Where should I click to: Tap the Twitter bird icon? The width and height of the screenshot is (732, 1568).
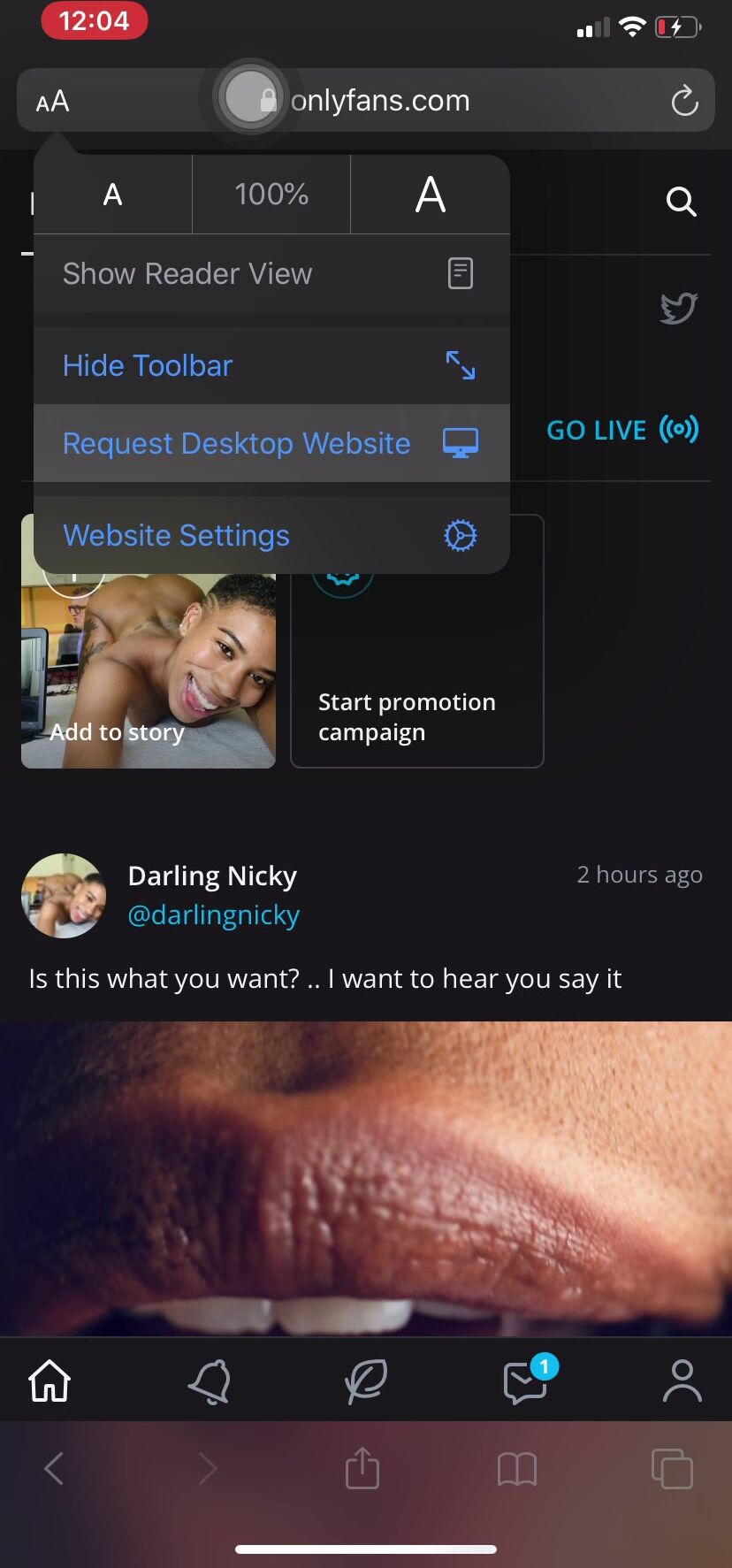click(679, 308)
